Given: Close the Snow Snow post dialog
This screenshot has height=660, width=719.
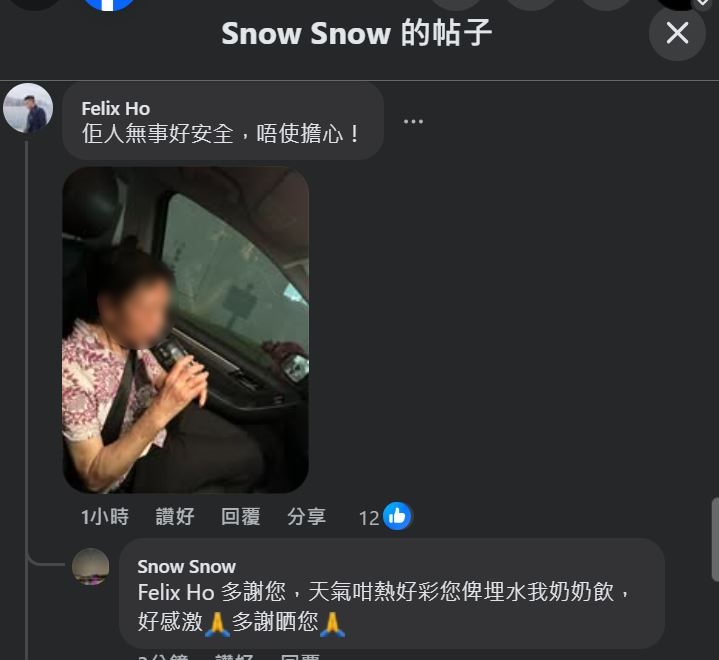Looking at the screenshot, I should [x=677, y=33].
